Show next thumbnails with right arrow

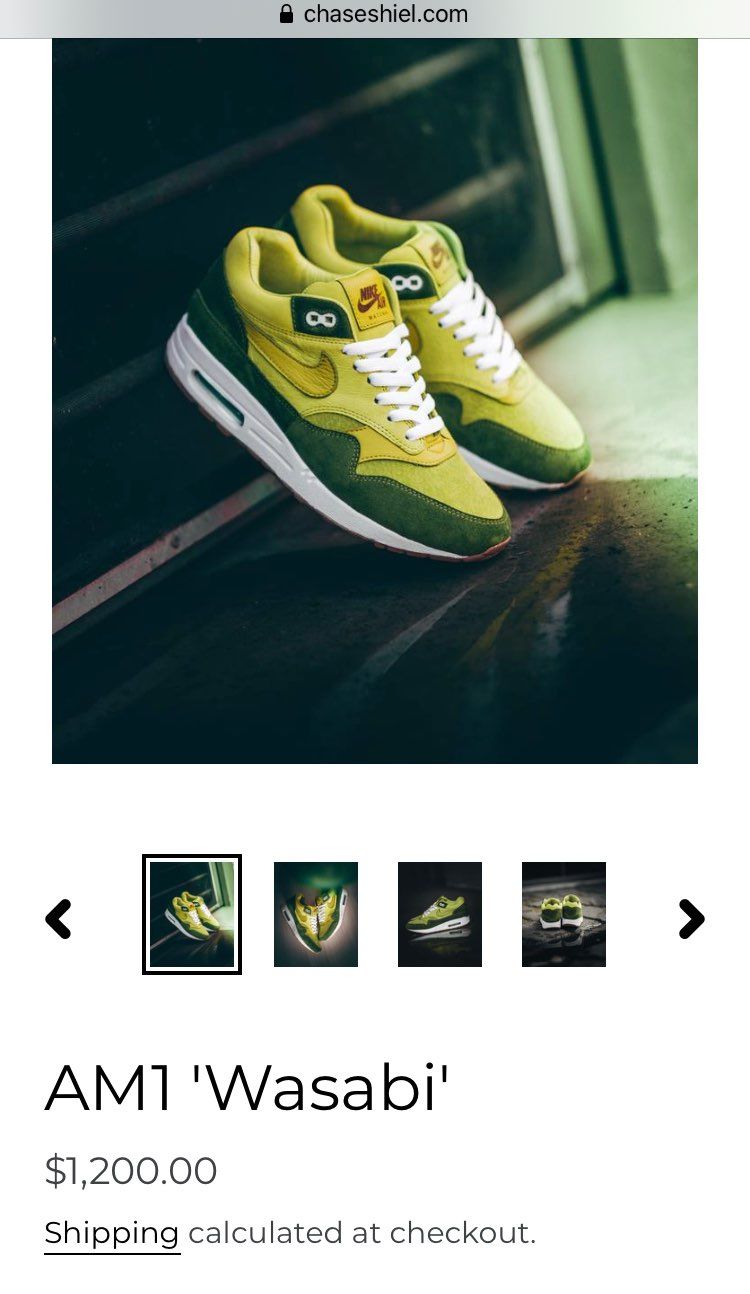click(691, 918)
